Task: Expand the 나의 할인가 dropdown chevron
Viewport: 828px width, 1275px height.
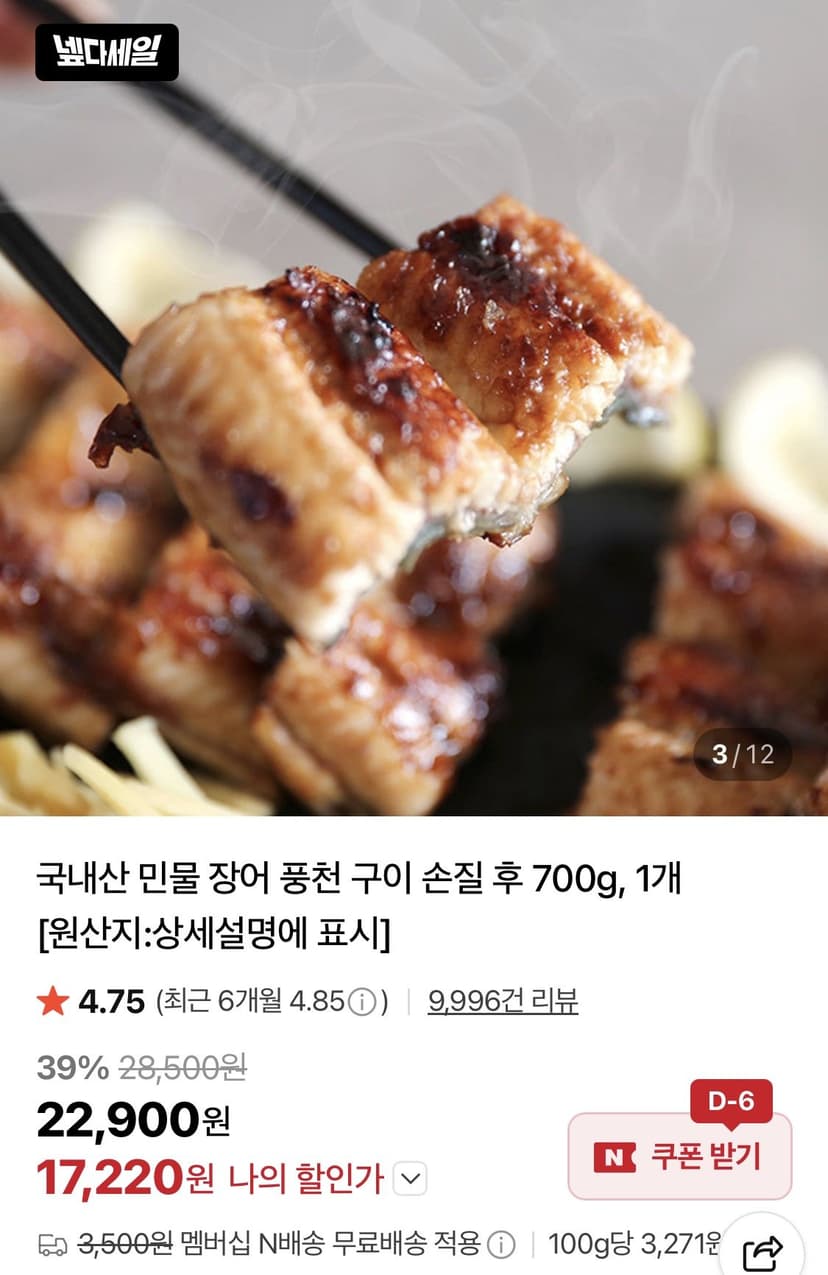Action: tap(410, 1179)
